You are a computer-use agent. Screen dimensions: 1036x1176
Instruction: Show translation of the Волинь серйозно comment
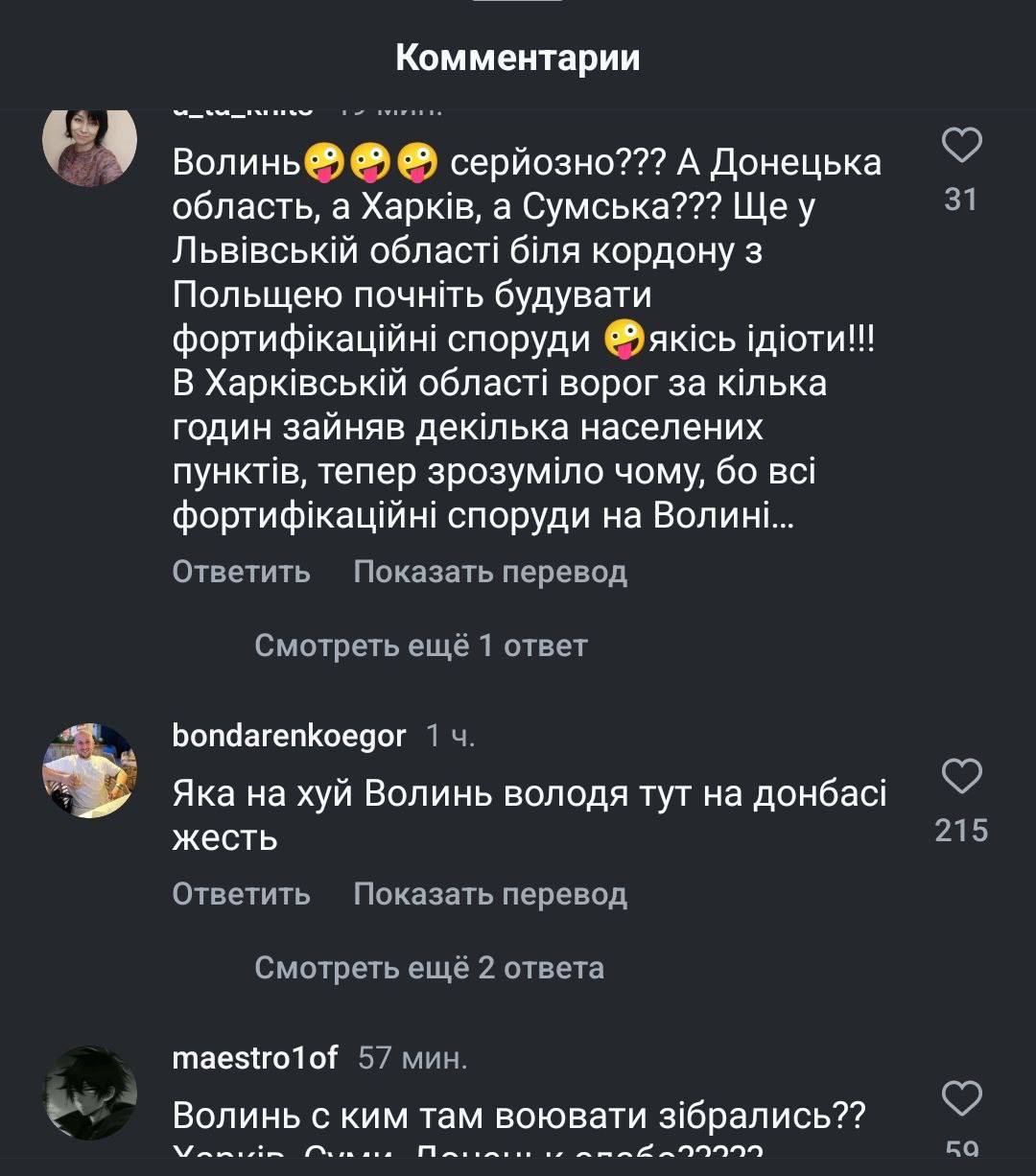pyautogui.click(x=489, y=572)
